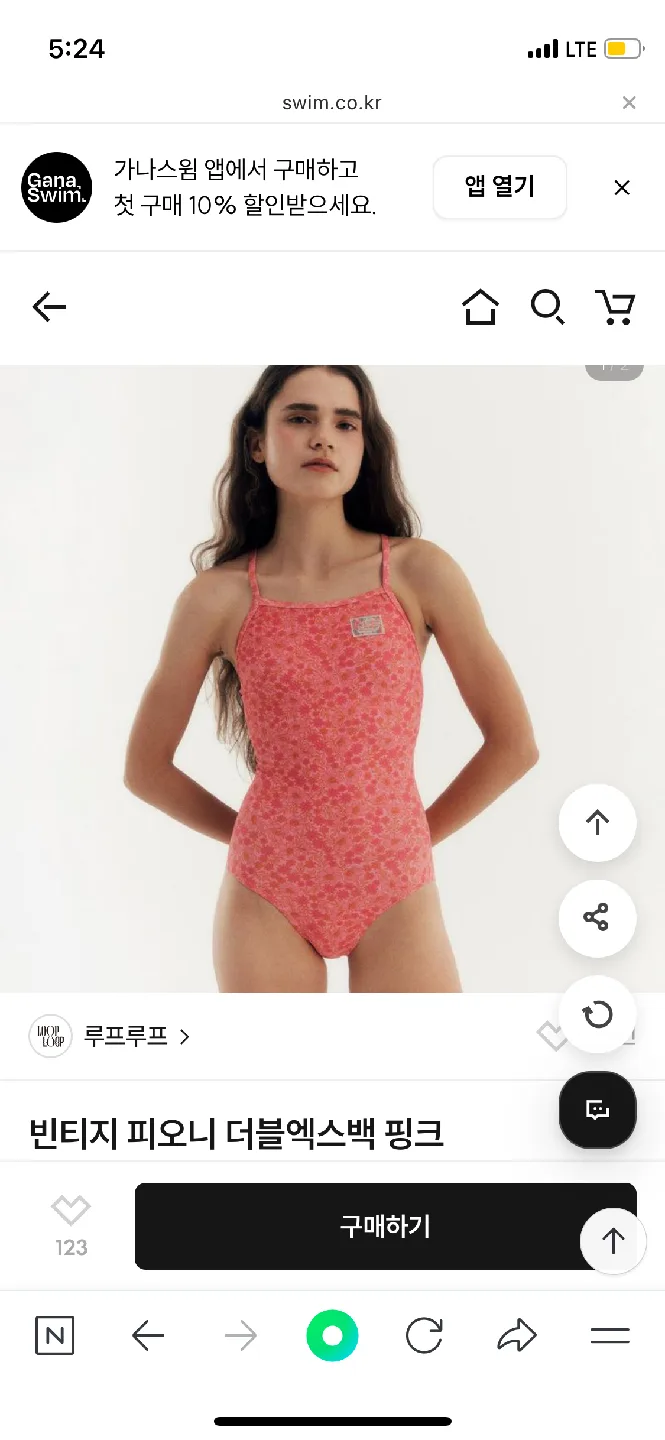Image resolution: width=665 pixels, height=1440 pixels.
Task: Share this product
Action: point(597,918)
